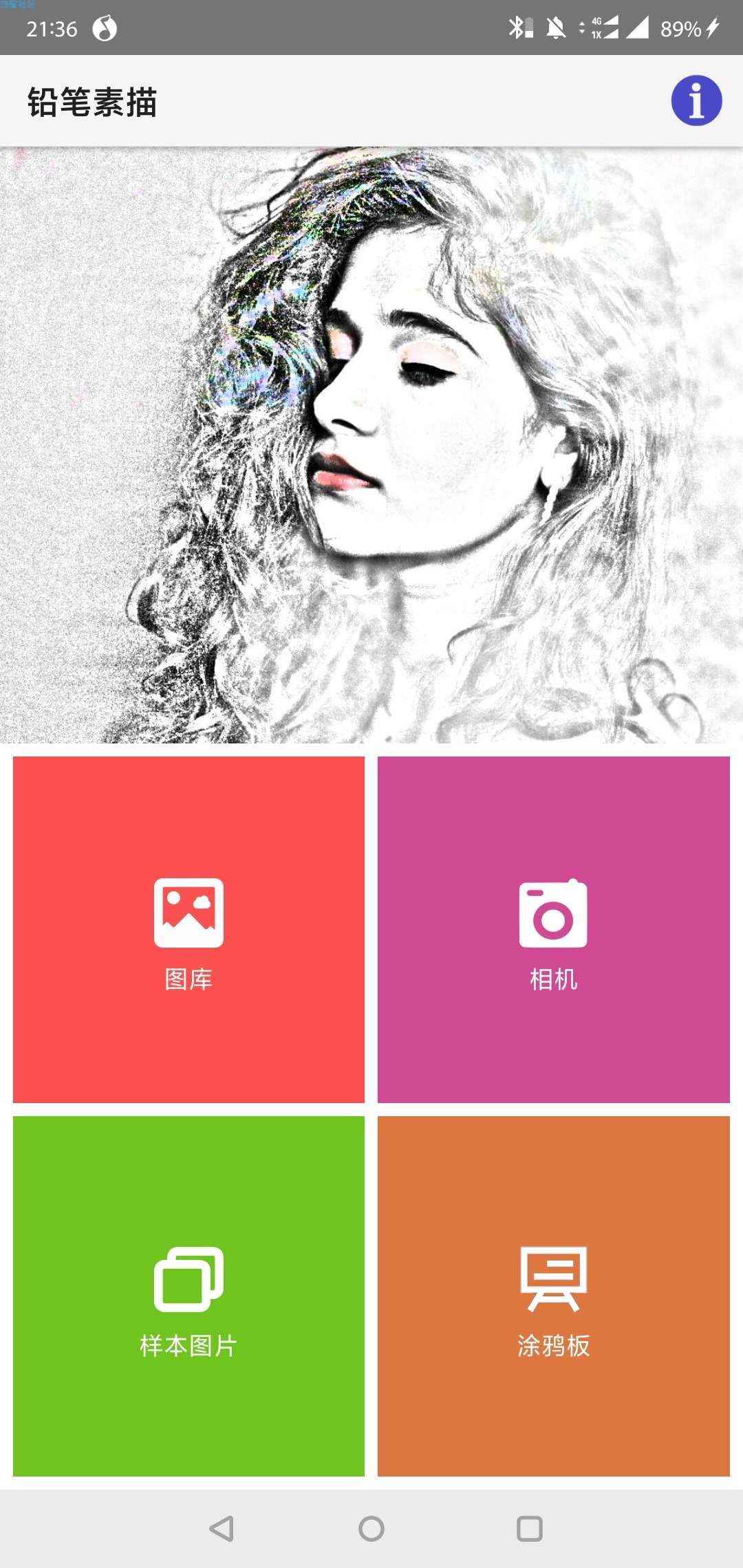Launch the 相机 camera tile
The width and height of the screenshot is (743, 1568).
(x=553, y=929)
